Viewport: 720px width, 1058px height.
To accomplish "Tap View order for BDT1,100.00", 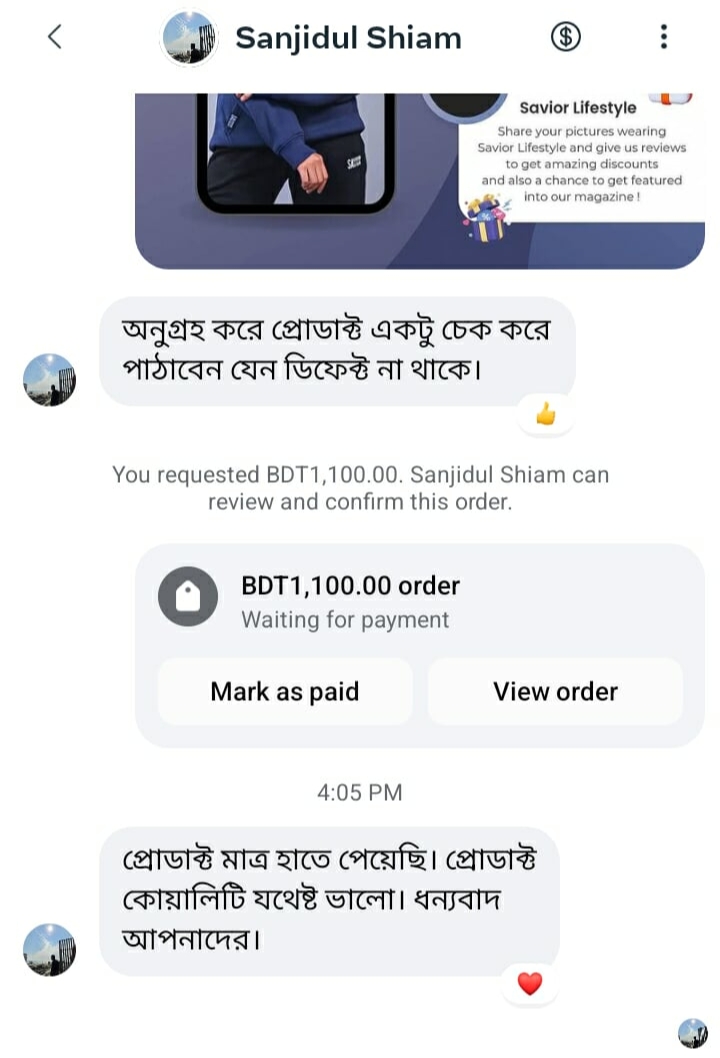I will [x=555, y=691].
